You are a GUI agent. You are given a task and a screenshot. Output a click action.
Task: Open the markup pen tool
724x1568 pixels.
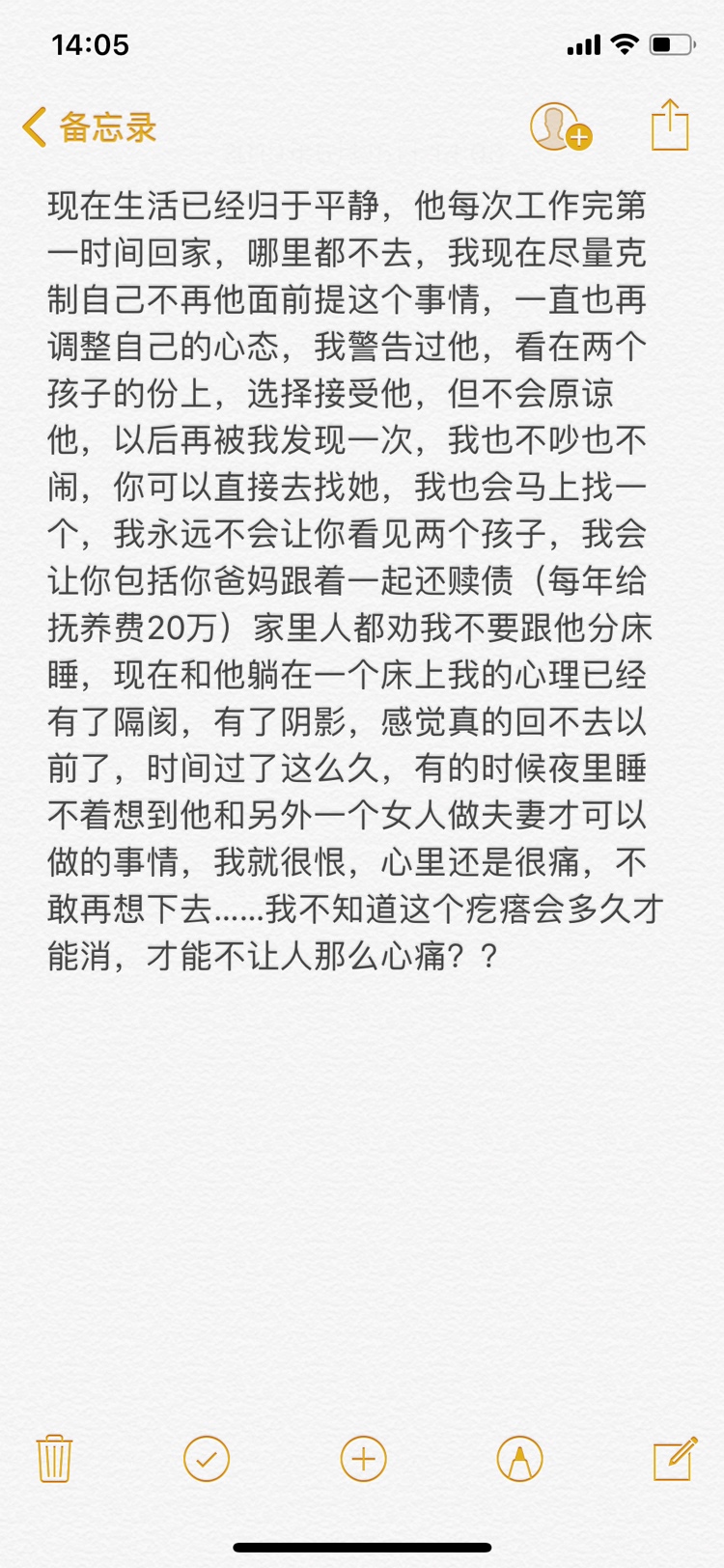click(519, 1458)
